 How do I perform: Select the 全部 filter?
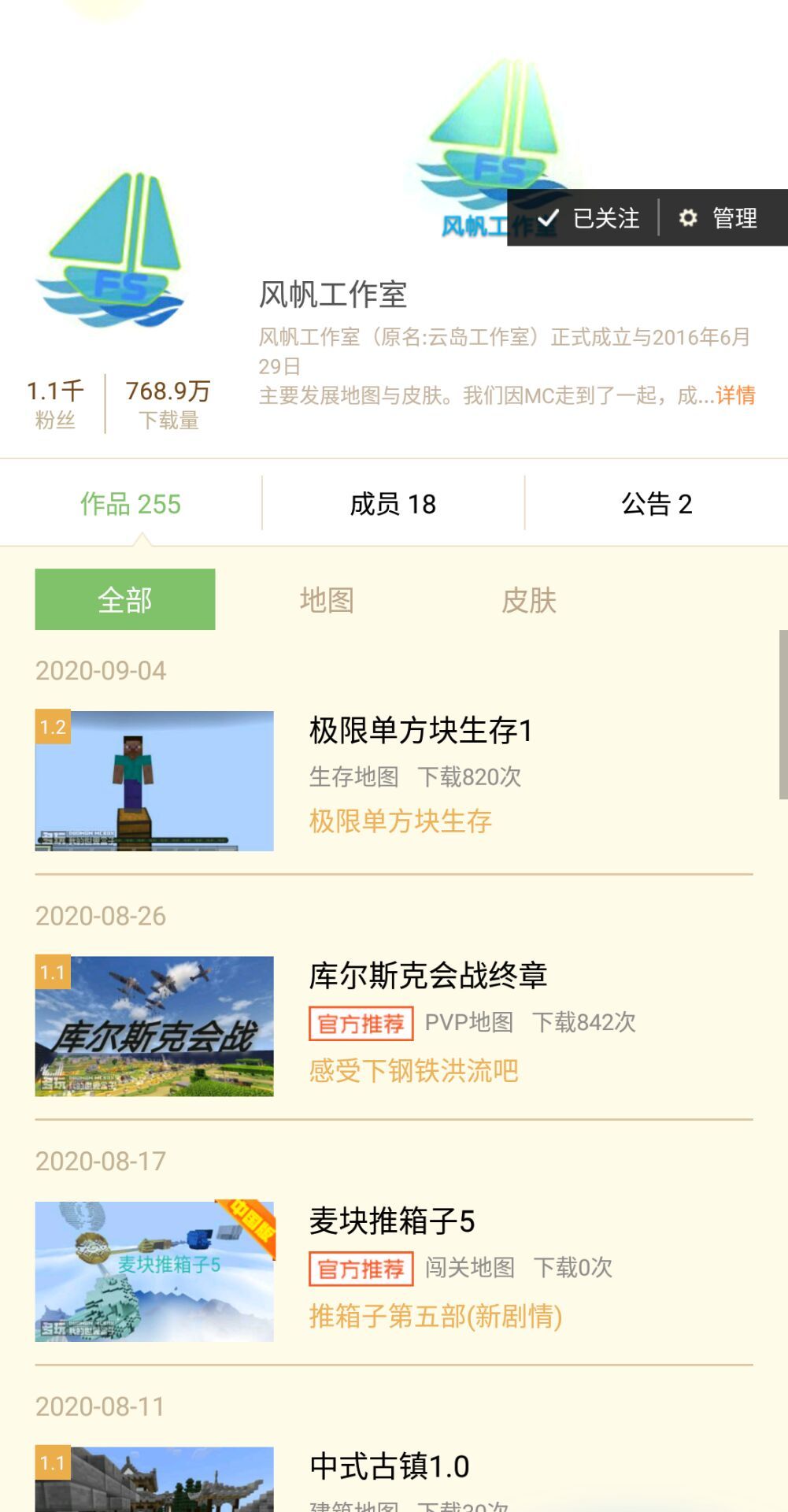click(125, 600)
